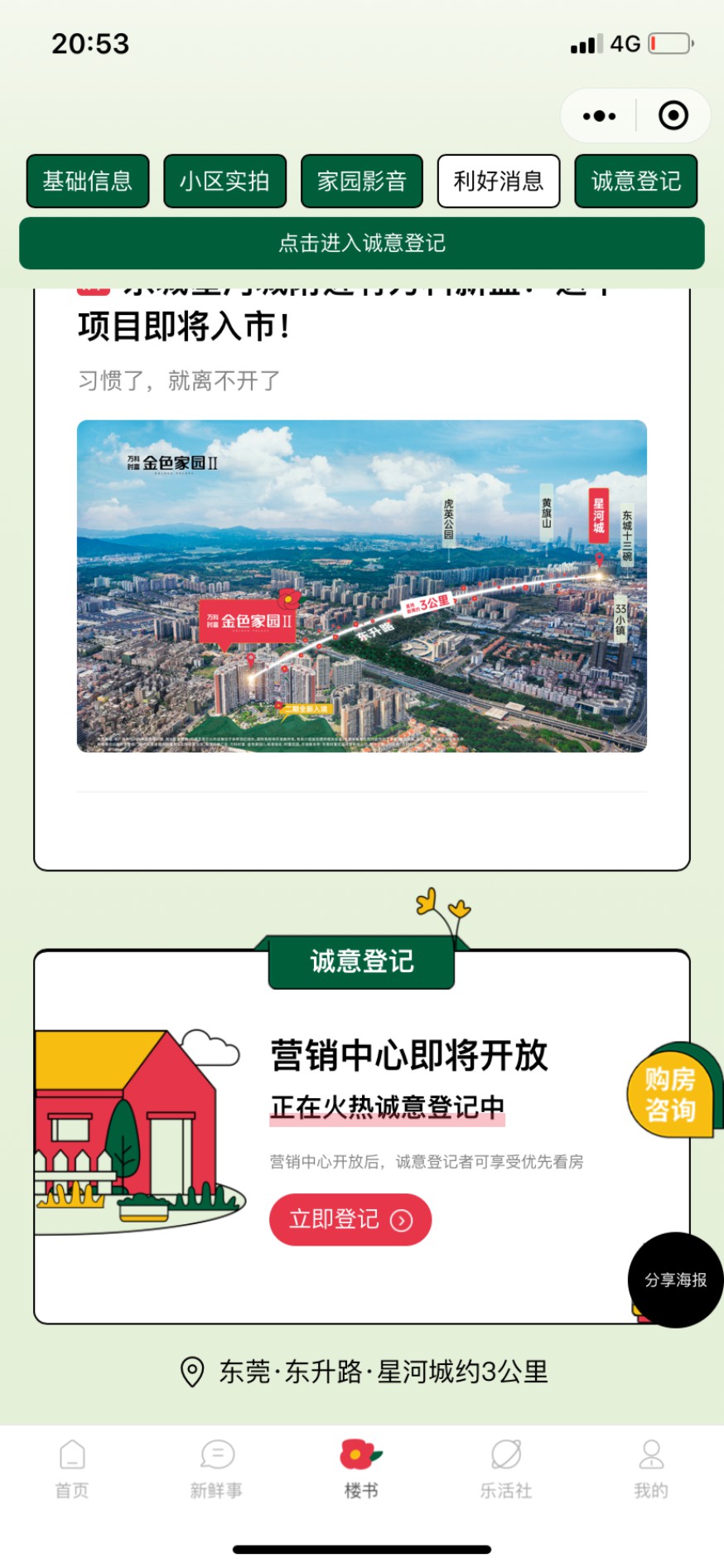Viewport: 724px width, 1568px height.
Task: Jump to the 诚意登记 tab
Action: click(635, 181)
